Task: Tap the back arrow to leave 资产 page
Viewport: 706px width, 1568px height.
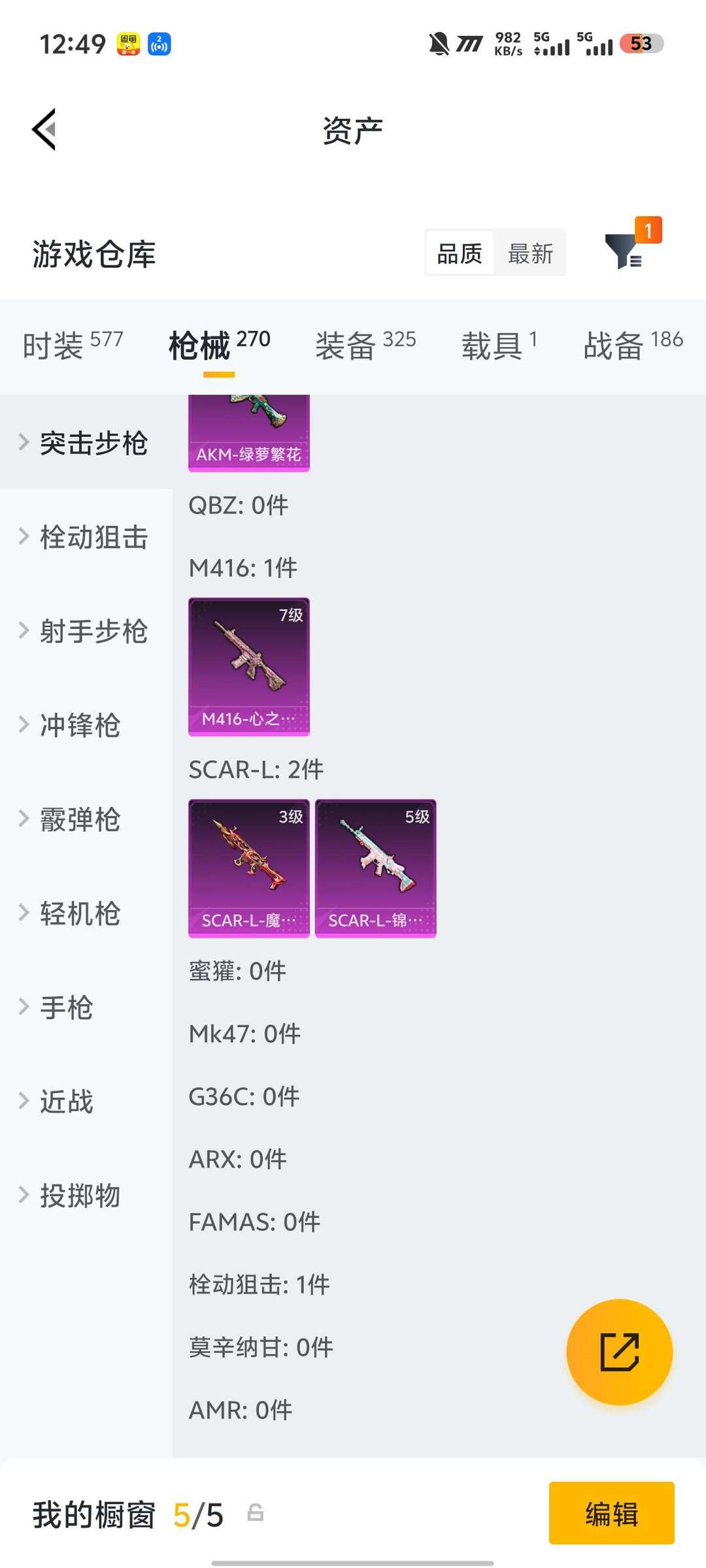Action: [44, 129]
